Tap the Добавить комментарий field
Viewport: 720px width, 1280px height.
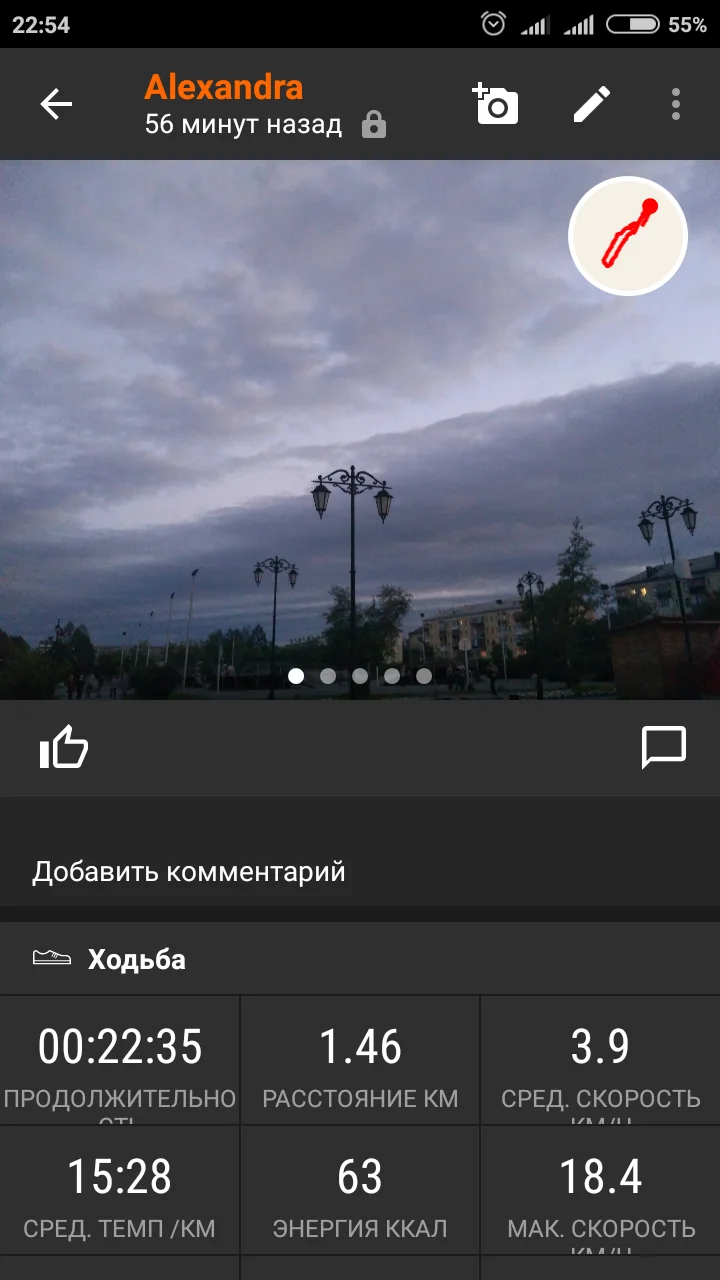190,871
